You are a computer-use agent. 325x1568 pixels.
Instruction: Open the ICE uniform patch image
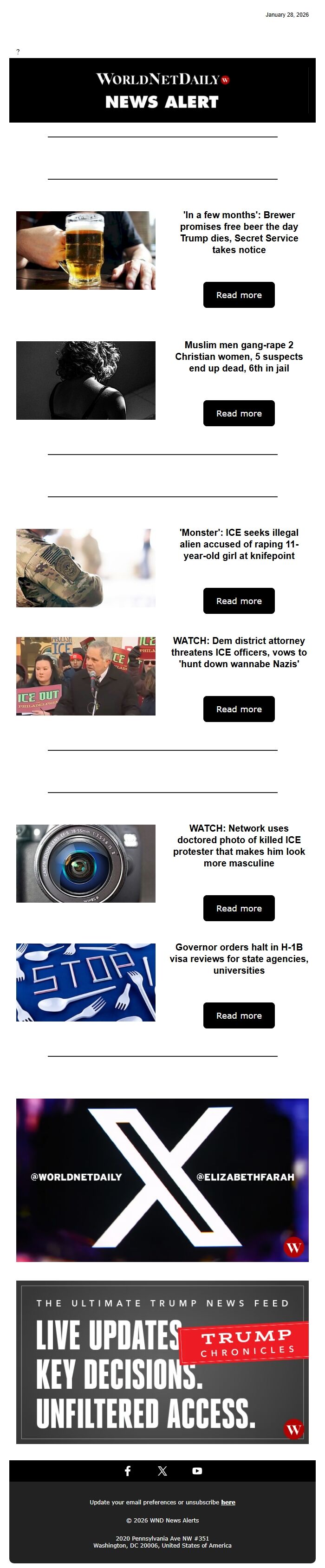coord(85,567)
